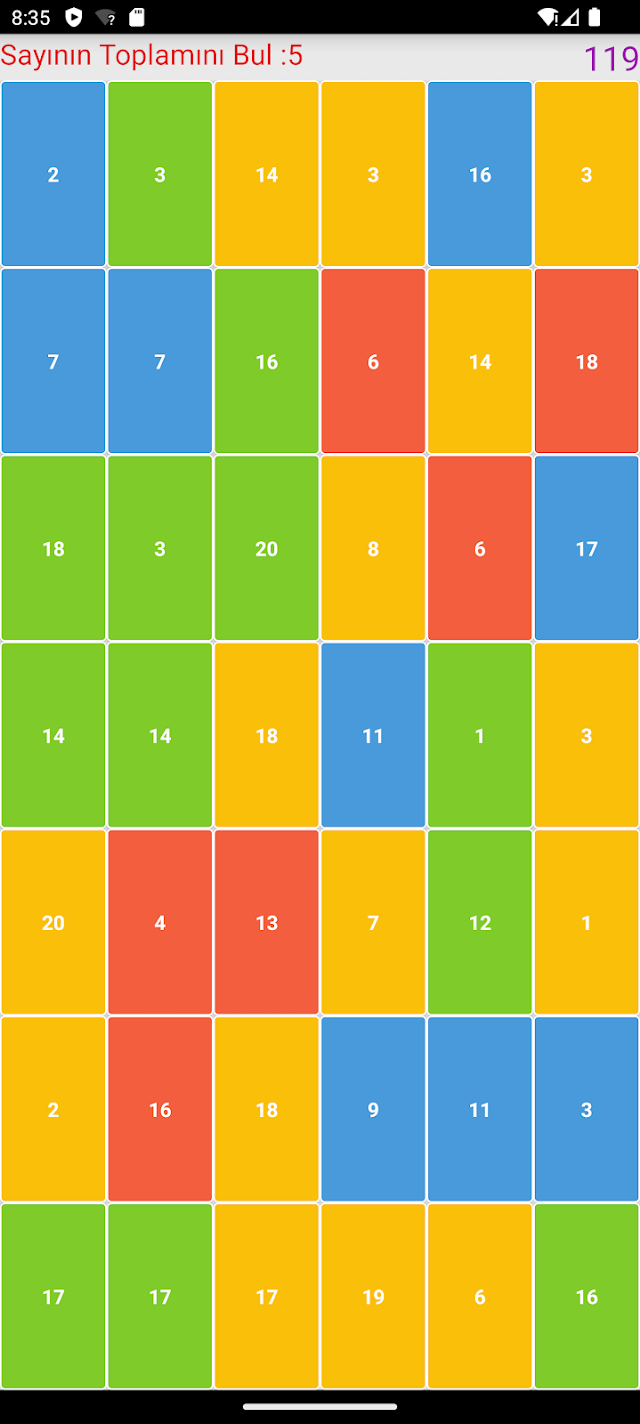Pick the red tile numbered 13
The width and height of the screenshot is (640, 1424).
(267, 922)
